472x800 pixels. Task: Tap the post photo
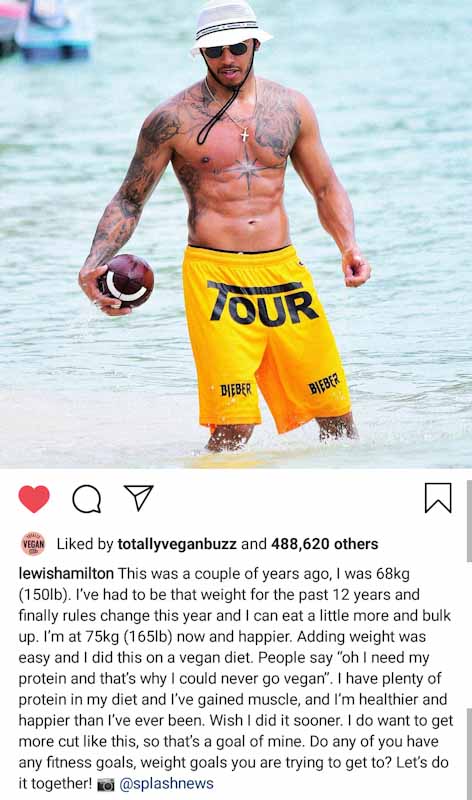tap(236, 234)
